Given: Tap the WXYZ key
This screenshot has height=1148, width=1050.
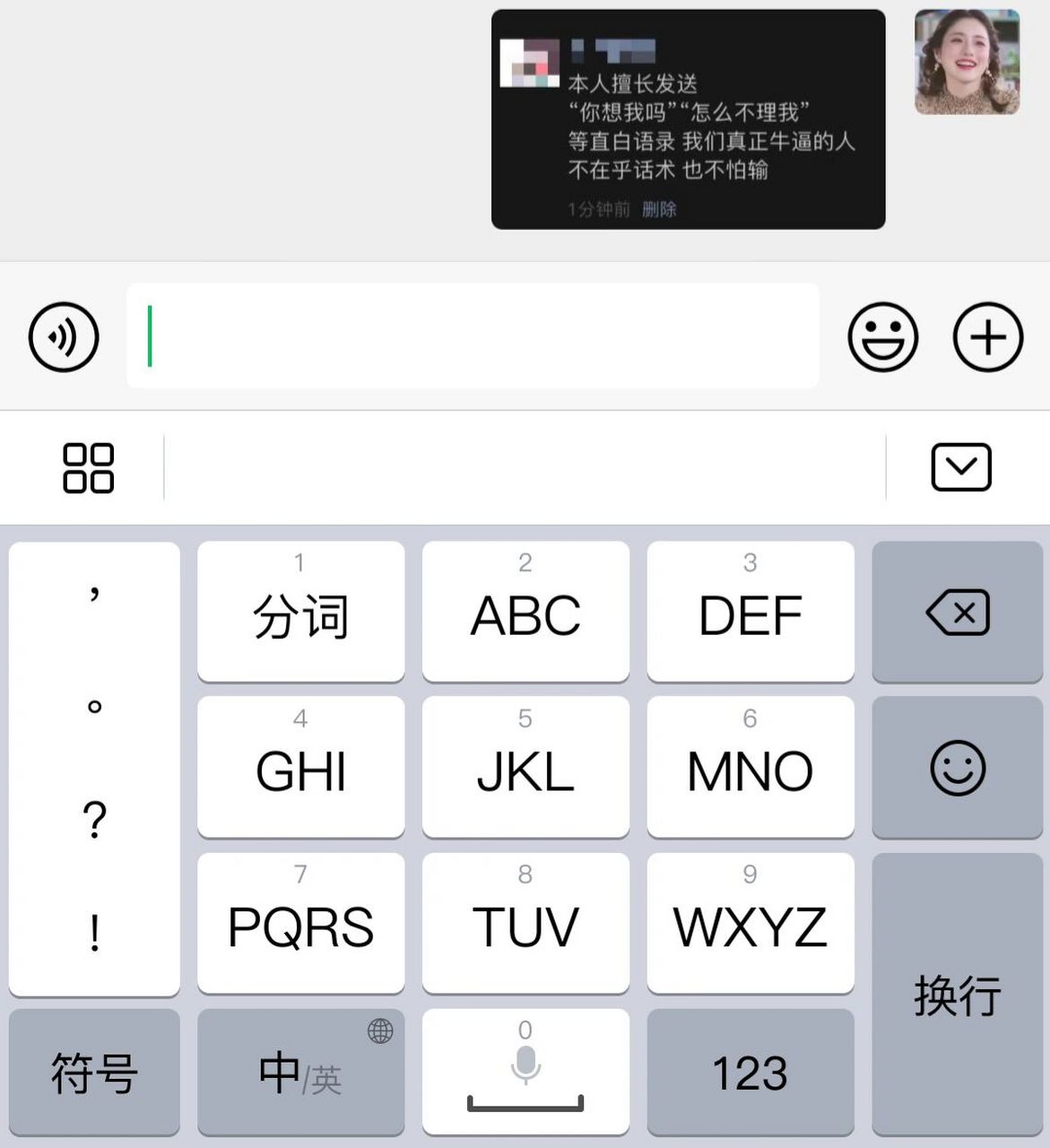Looking at the screenshot, I should point(750,924).
